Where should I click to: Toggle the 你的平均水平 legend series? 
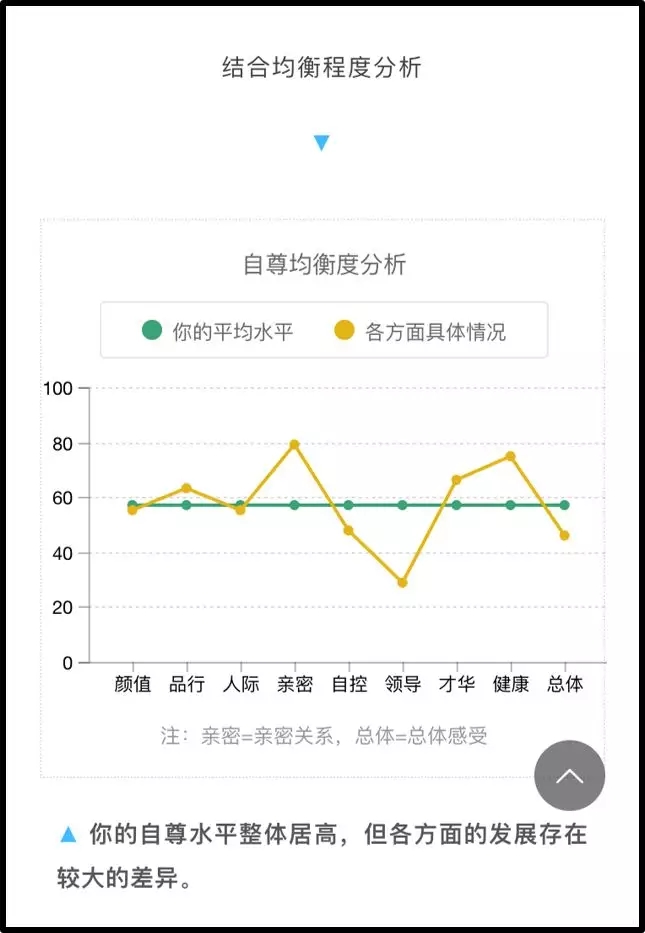click(218, 331)
